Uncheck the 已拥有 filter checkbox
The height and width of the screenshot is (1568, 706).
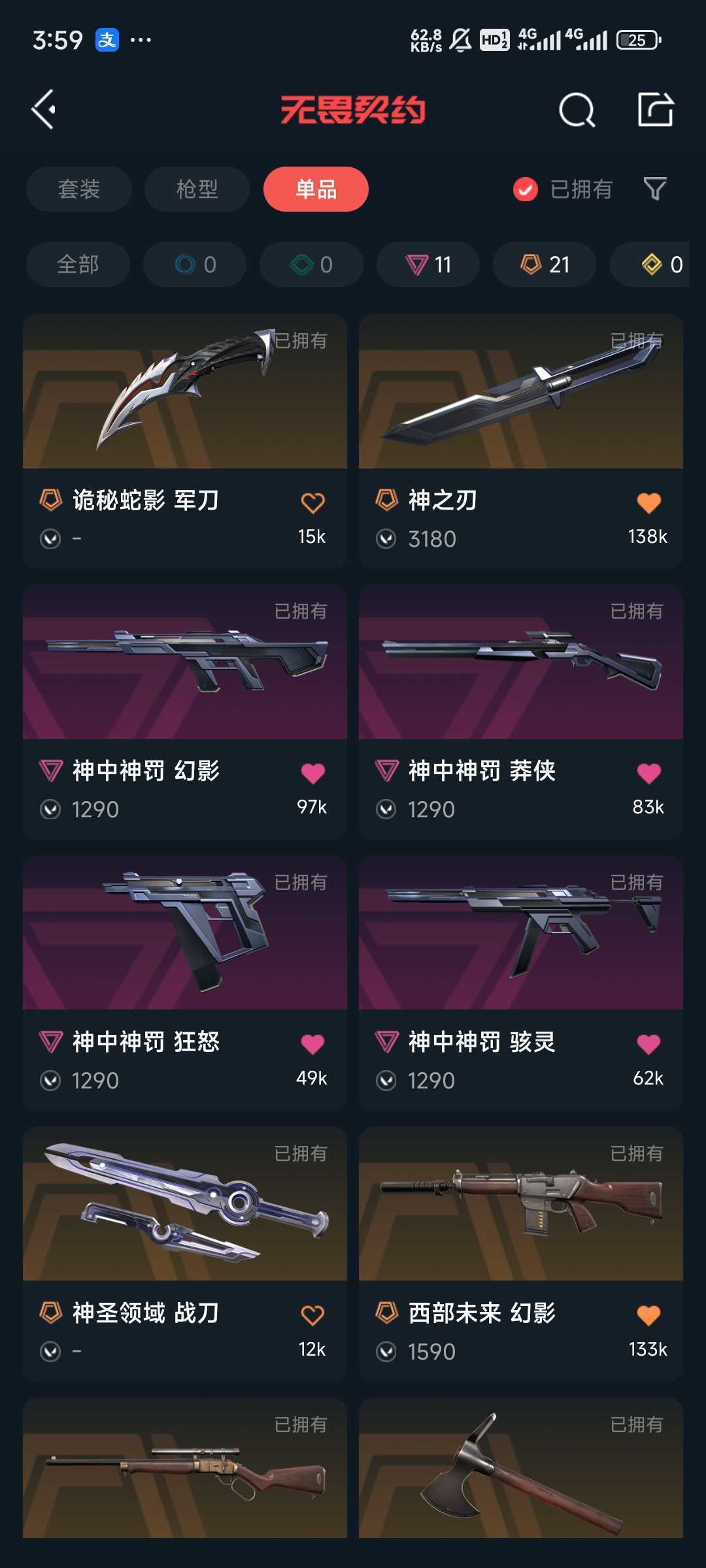(526, 189)
